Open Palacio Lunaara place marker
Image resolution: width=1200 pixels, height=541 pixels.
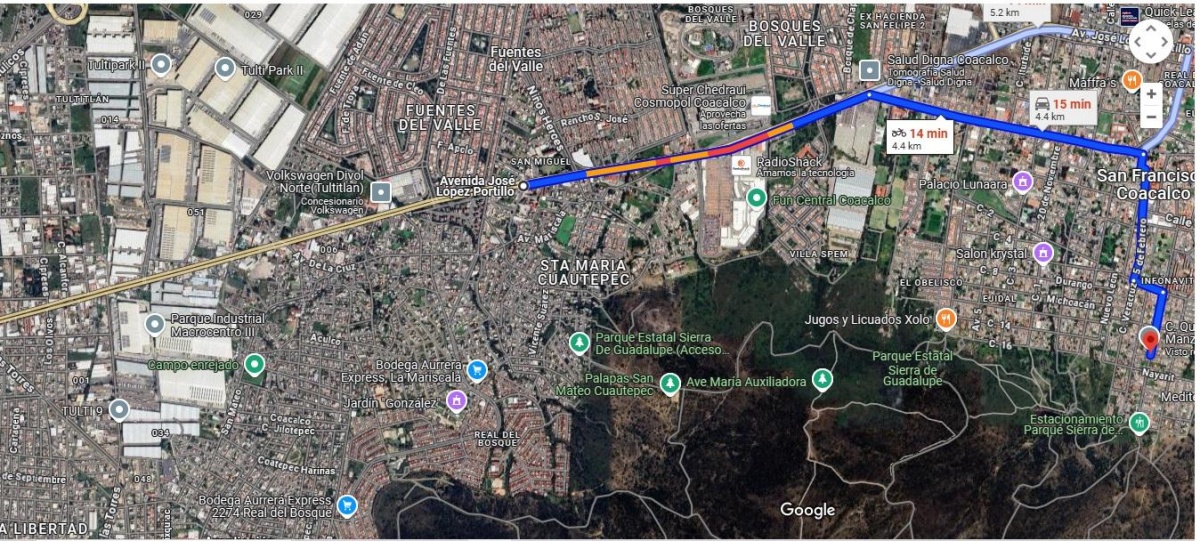(1022, 182)
